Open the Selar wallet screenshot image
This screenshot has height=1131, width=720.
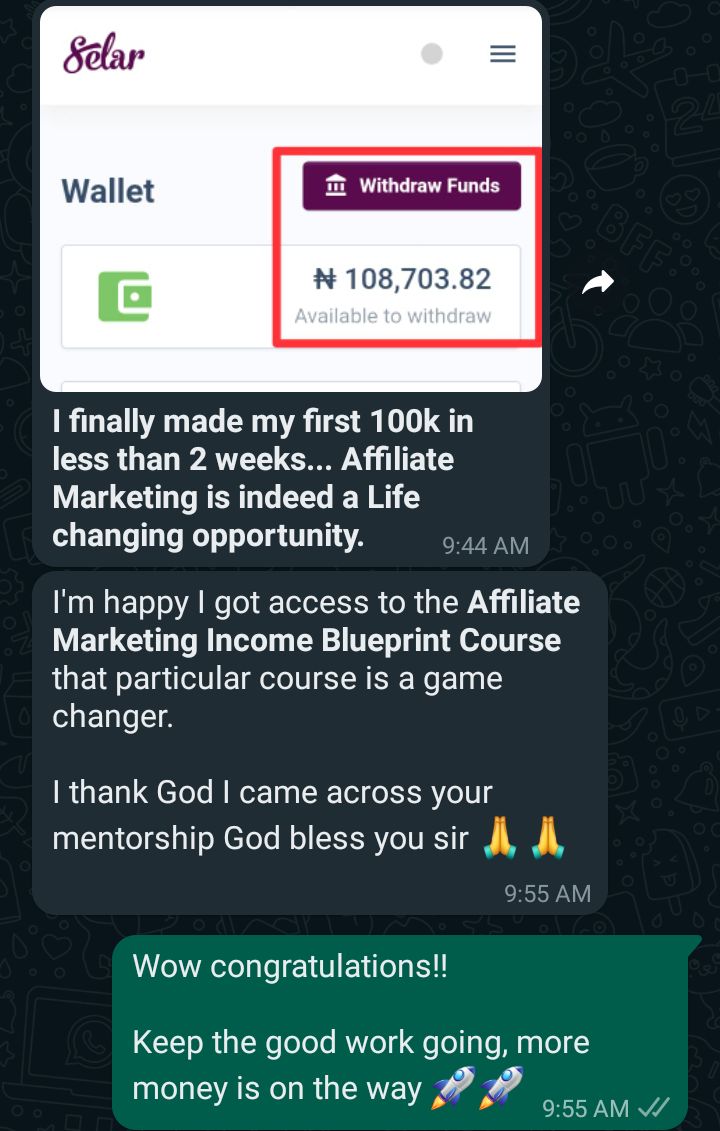pos(290,200)
